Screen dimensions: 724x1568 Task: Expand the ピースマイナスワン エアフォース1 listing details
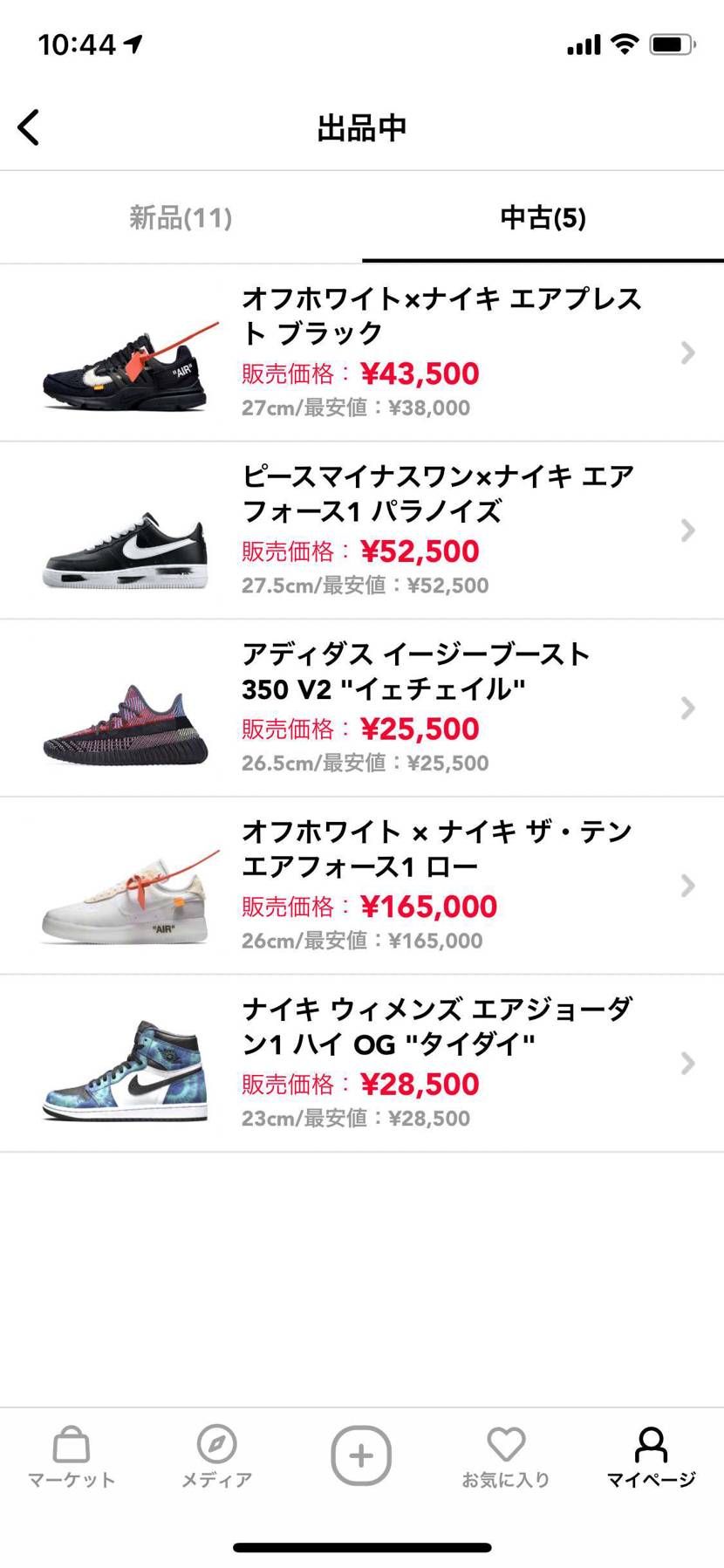coord(687,531)
